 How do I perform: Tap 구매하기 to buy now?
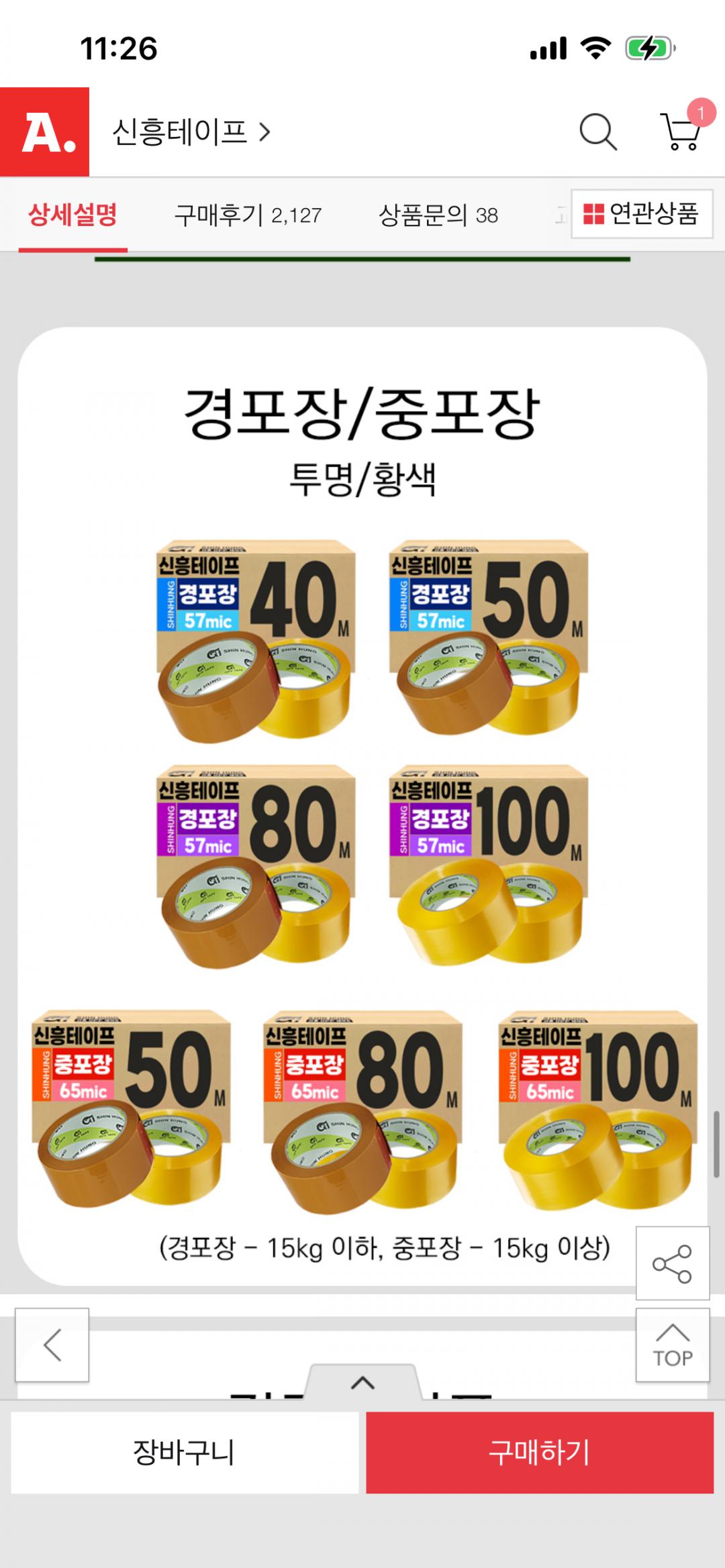(539, 1453)
